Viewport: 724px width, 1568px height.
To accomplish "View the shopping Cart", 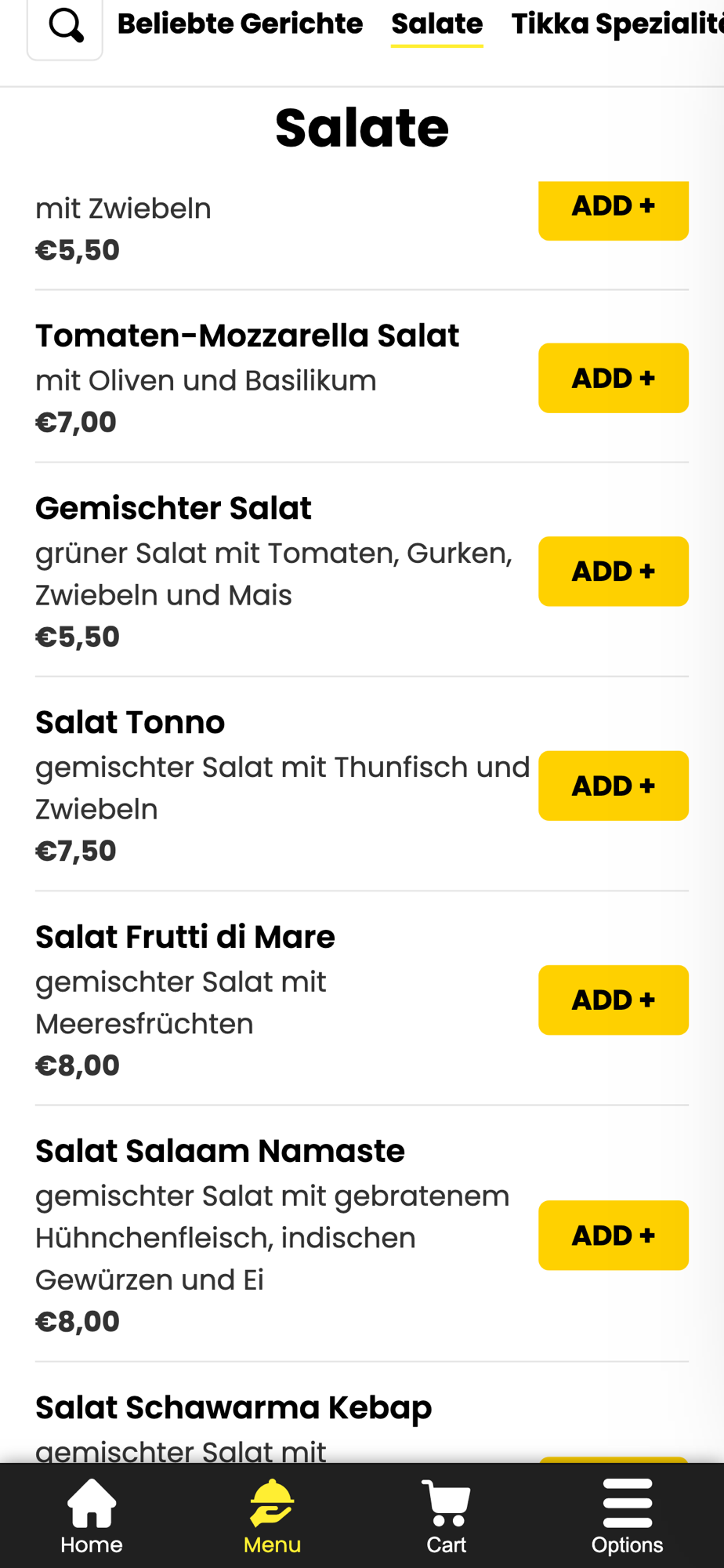I will pyautogui.click(x=446, y=1515).
